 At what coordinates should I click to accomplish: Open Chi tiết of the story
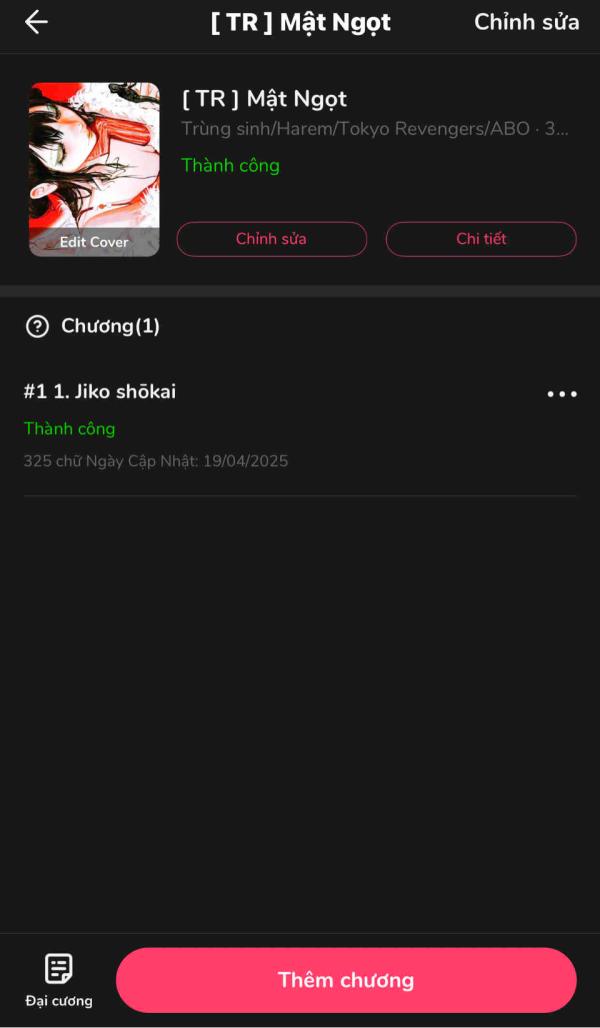(x=481, y=239)
